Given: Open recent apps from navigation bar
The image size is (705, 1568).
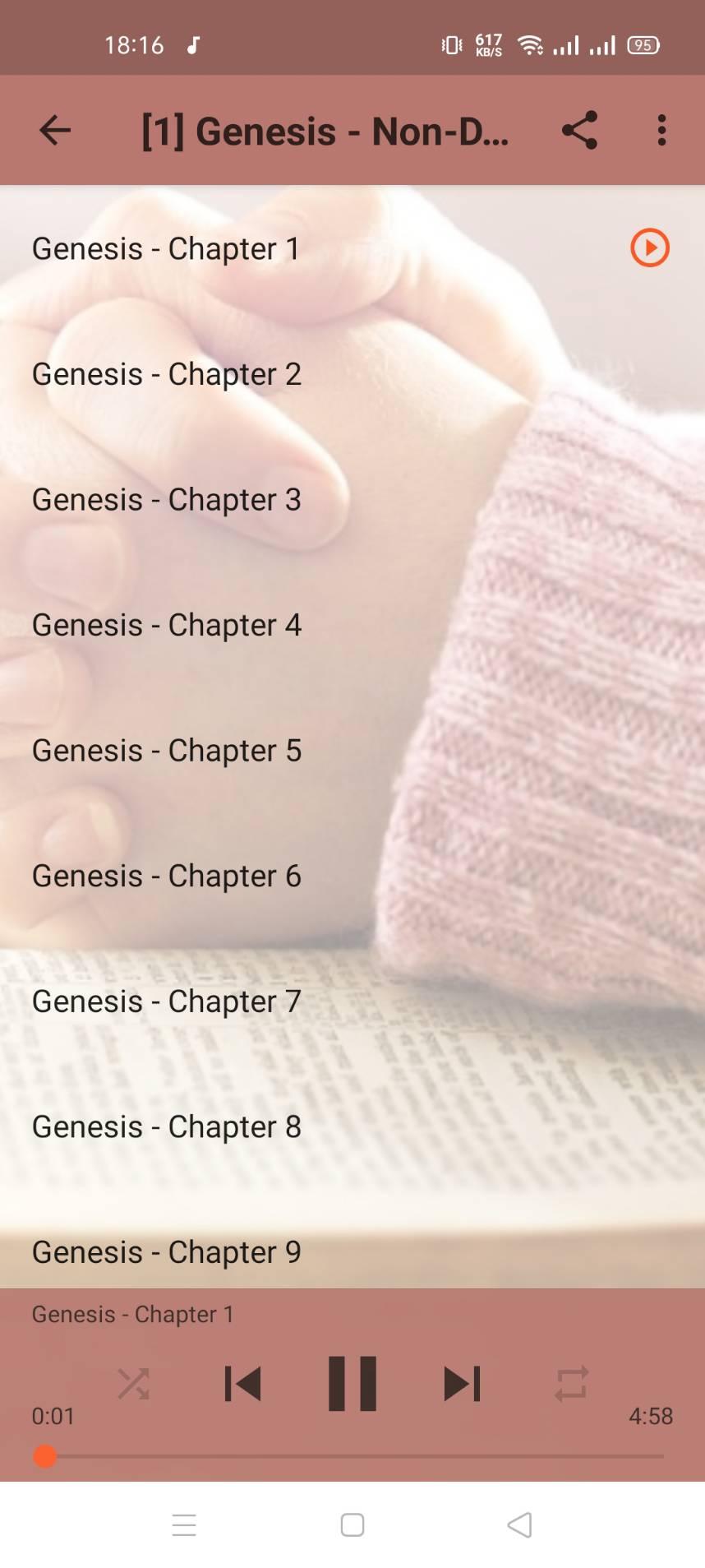Looking at the screenshot, I should (184, 1524).
